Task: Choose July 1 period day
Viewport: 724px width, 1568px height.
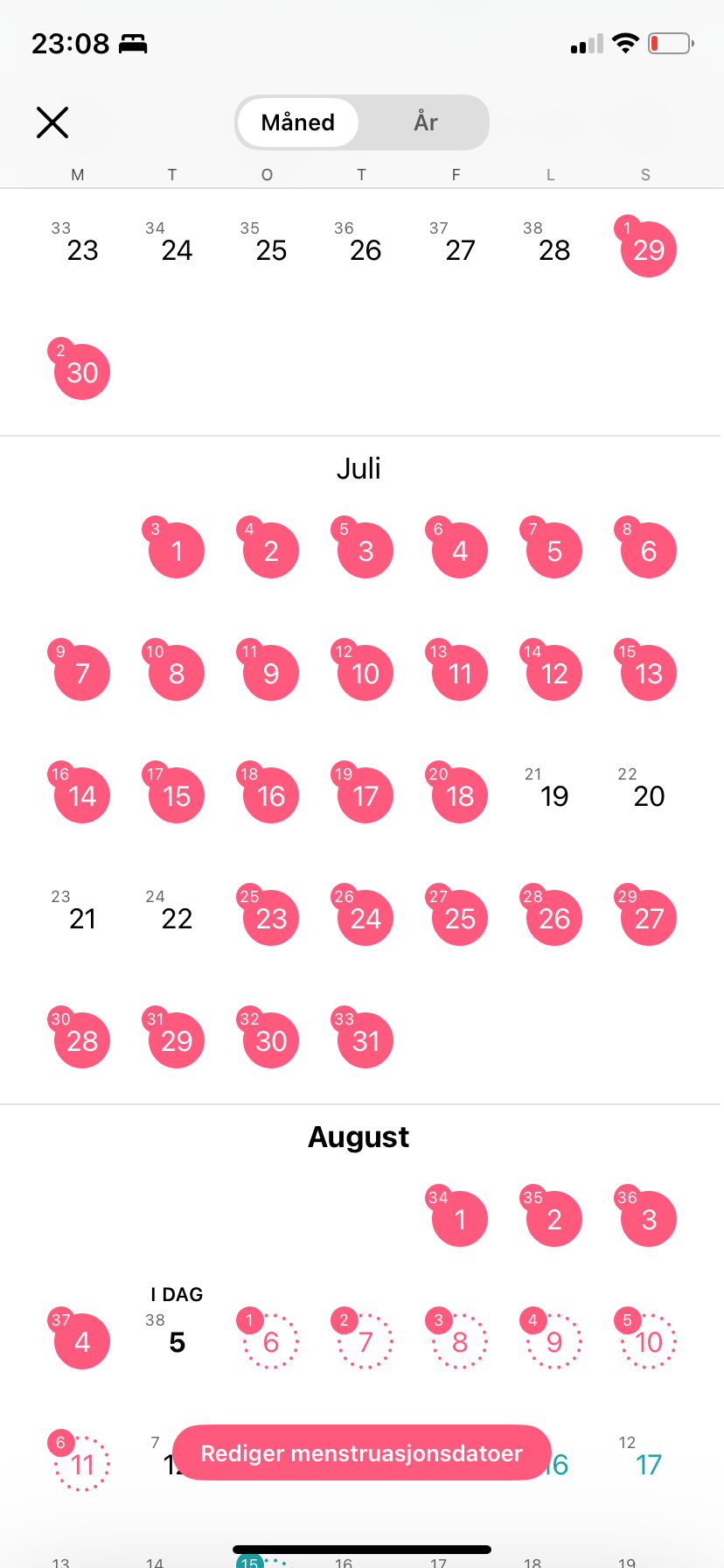Action: click(177, 550)
